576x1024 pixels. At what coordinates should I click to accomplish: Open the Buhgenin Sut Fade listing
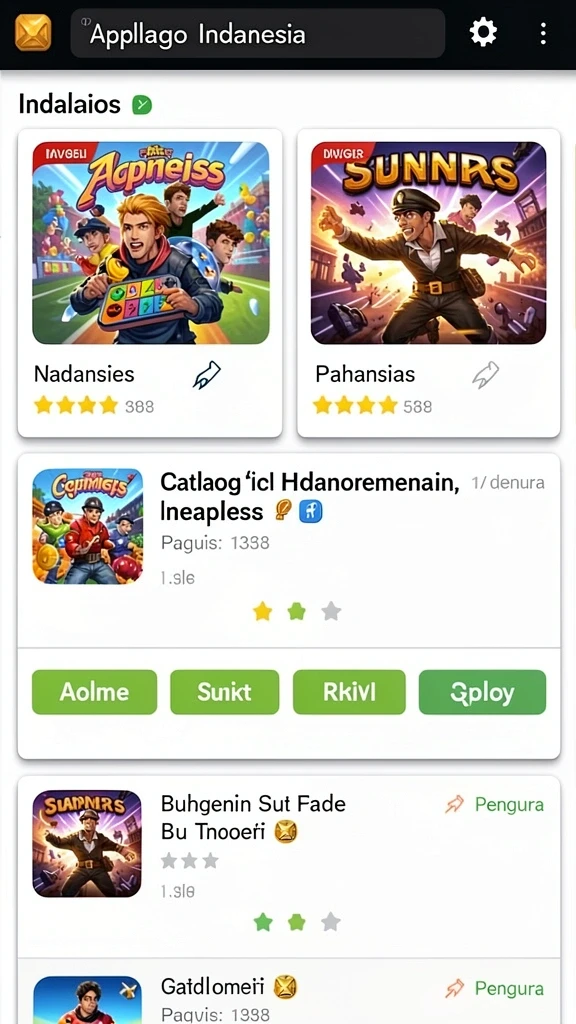[289, 867]
